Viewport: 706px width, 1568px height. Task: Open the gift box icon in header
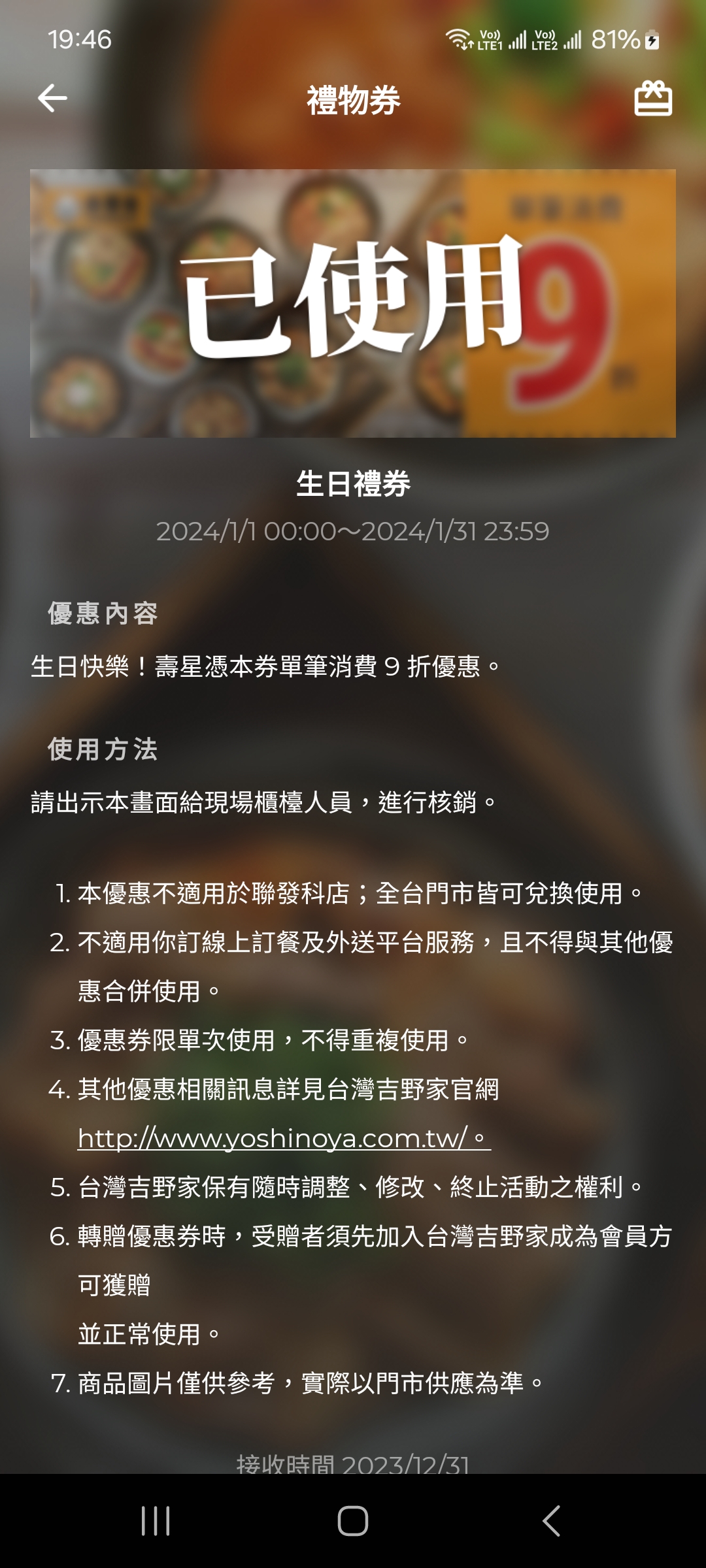653,99
